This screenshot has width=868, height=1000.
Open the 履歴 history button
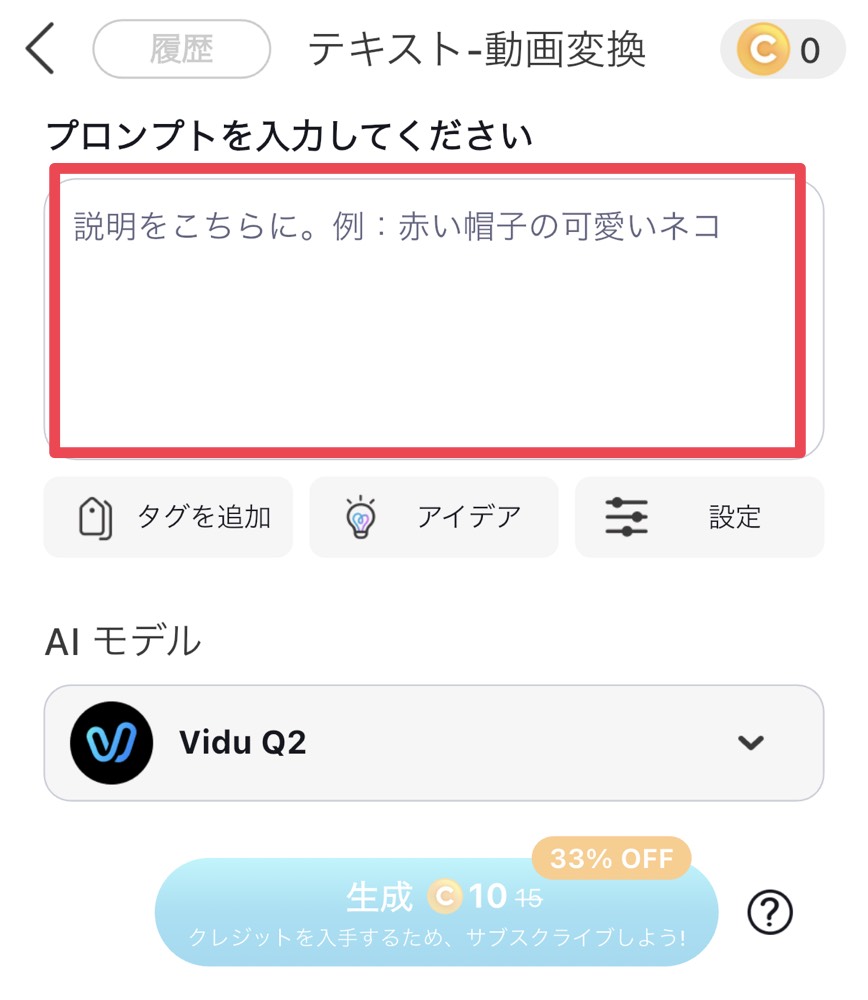tap(181, 49)
